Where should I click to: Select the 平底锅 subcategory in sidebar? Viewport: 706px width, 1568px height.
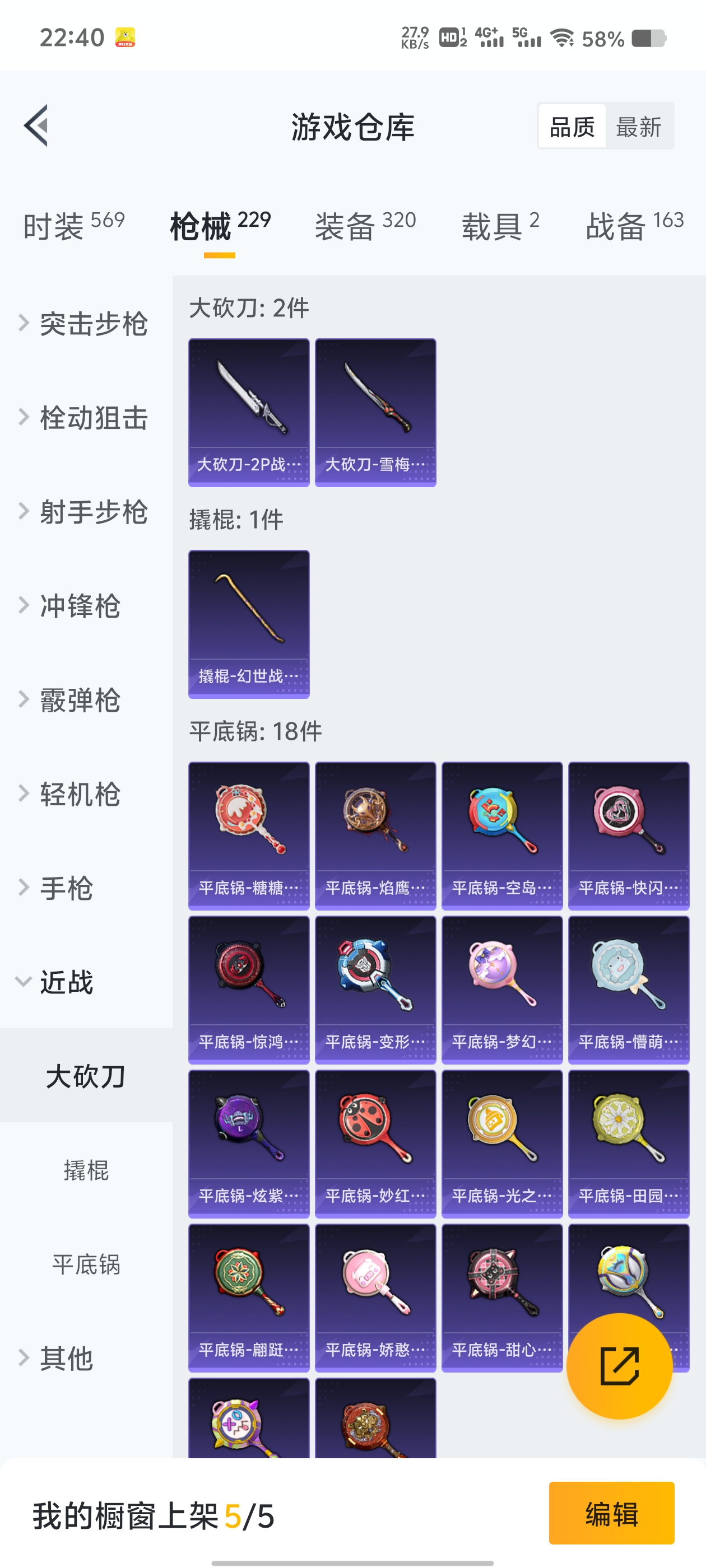pyautogui.click(x=86, y=1264)
